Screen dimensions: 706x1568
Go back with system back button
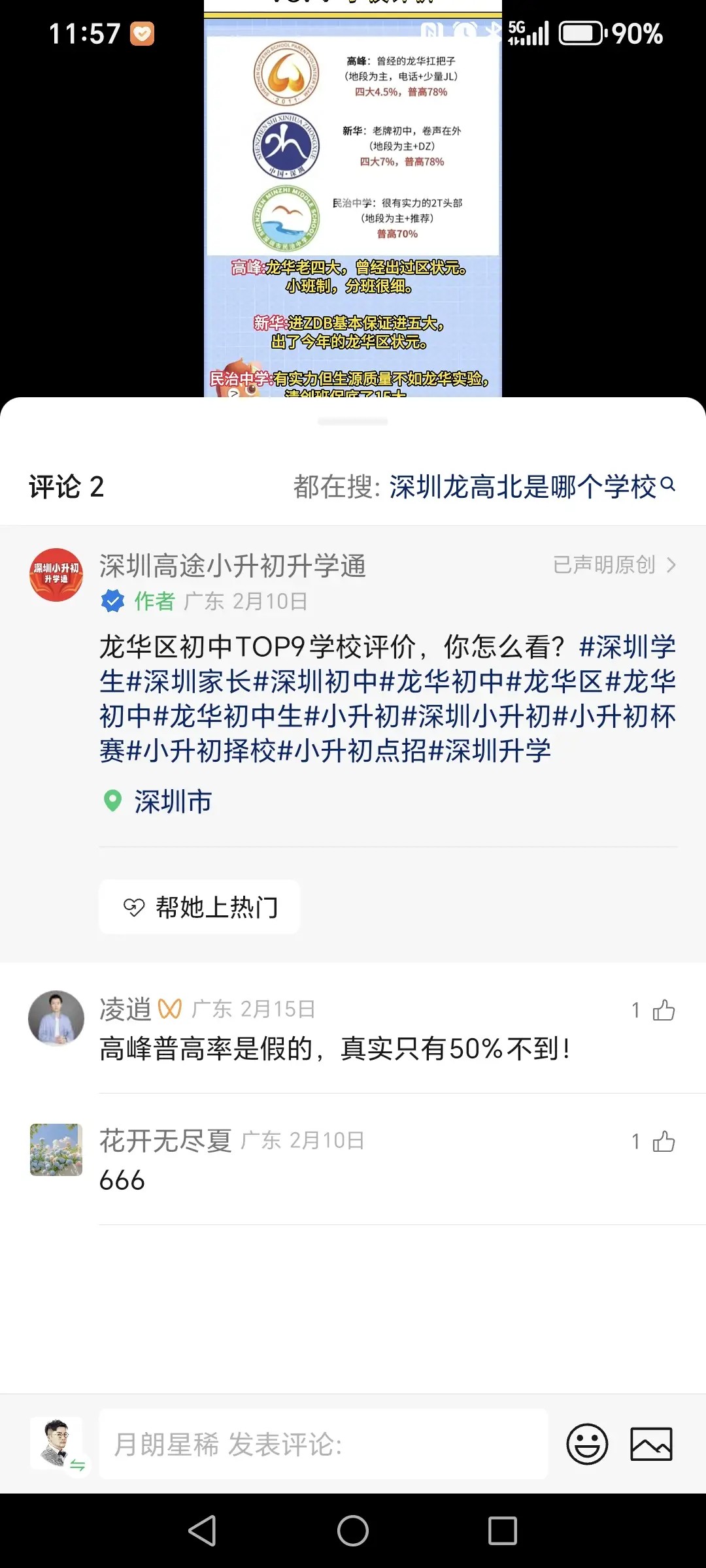point(203,1530)
